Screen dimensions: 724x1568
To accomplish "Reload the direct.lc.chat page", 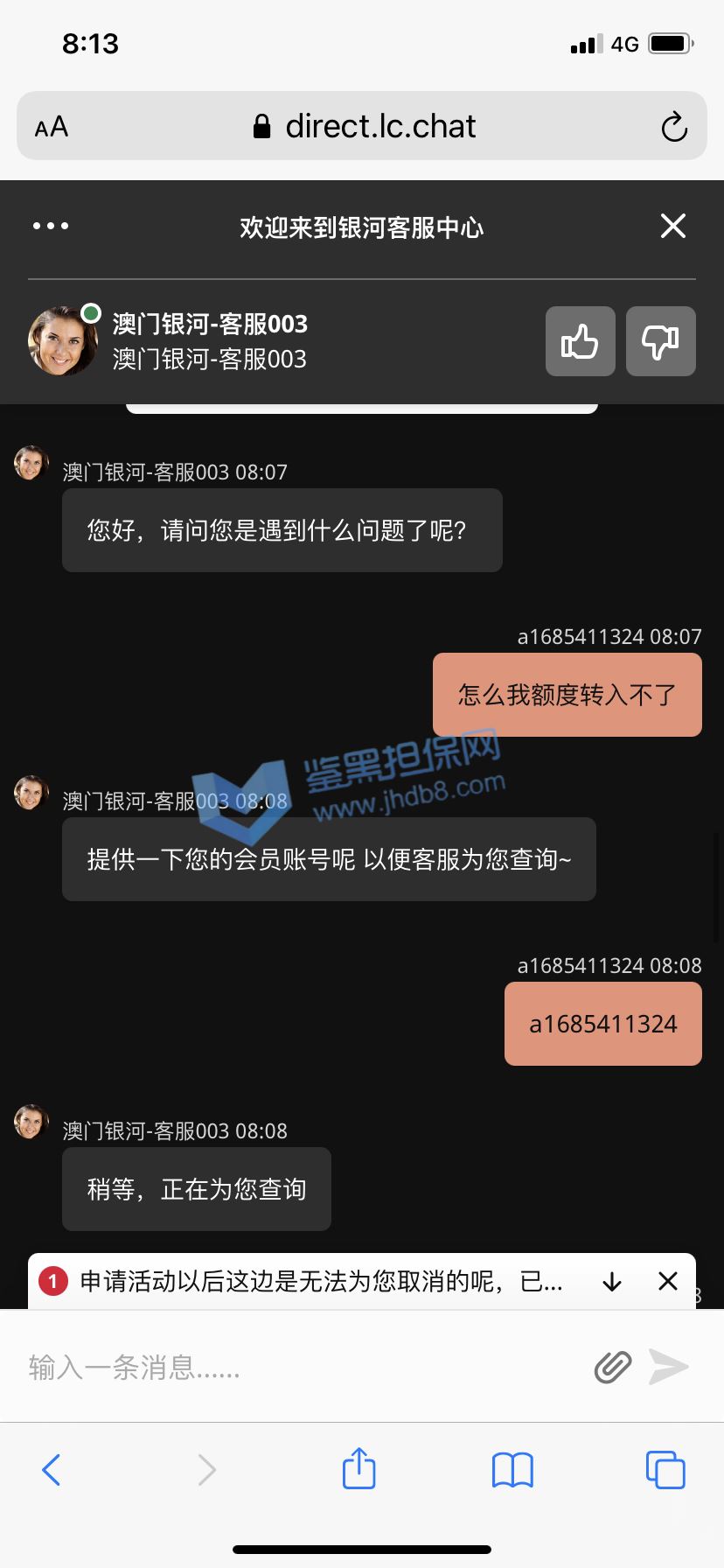I will (673, 127).
